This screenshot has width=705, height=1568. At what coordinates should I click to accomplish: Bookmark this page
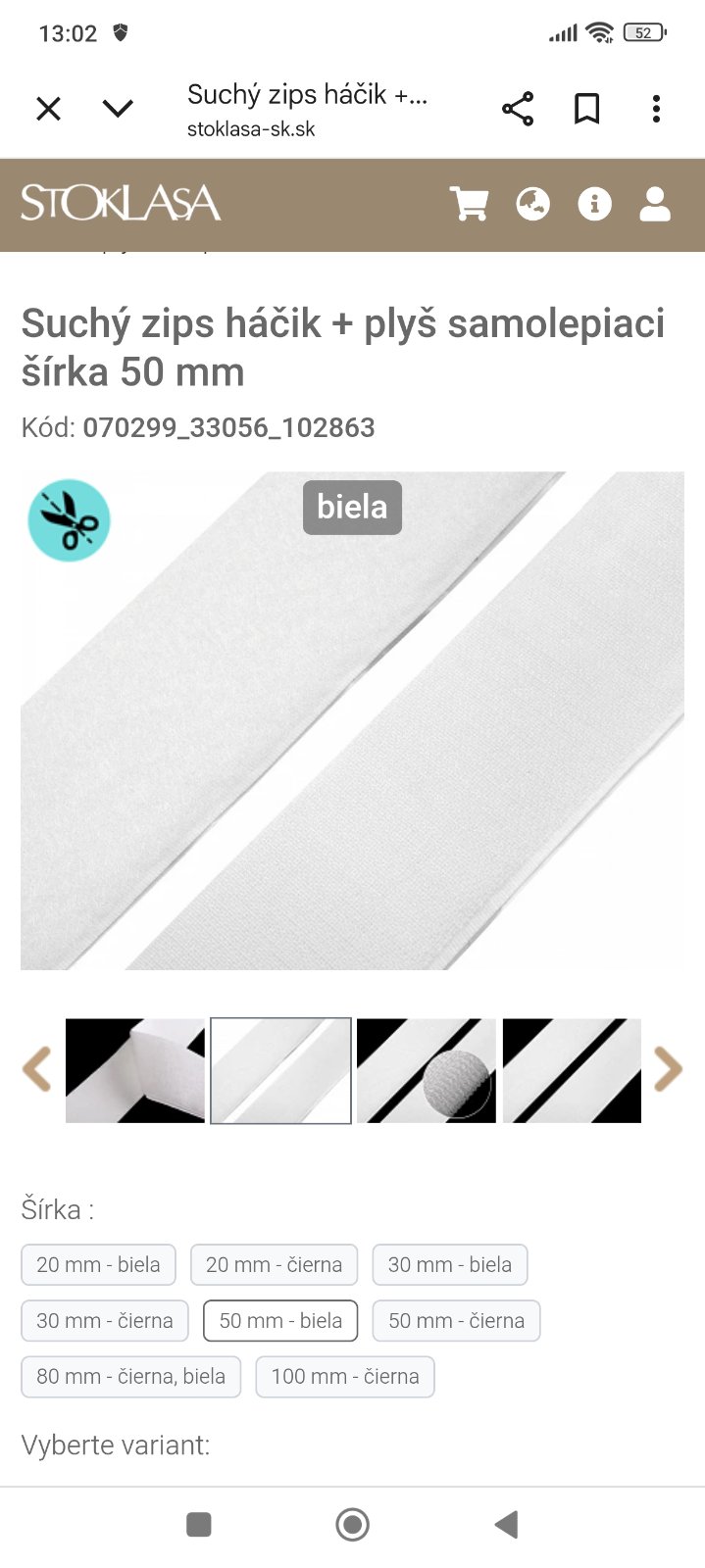[x=586, y=109]
